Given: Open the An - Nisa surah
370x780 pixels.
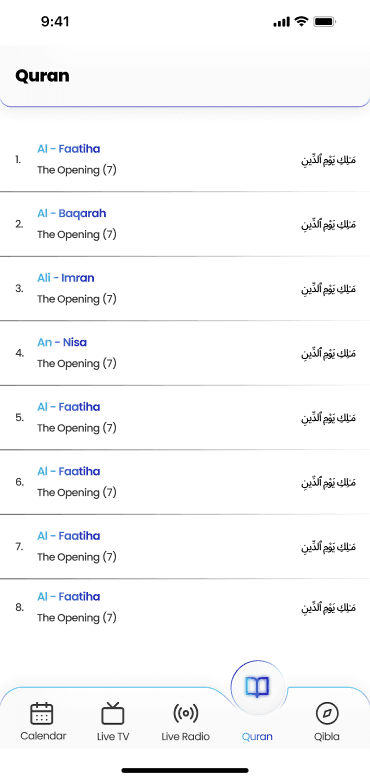Looking at the screenshot, I should [x=185, y=353].
